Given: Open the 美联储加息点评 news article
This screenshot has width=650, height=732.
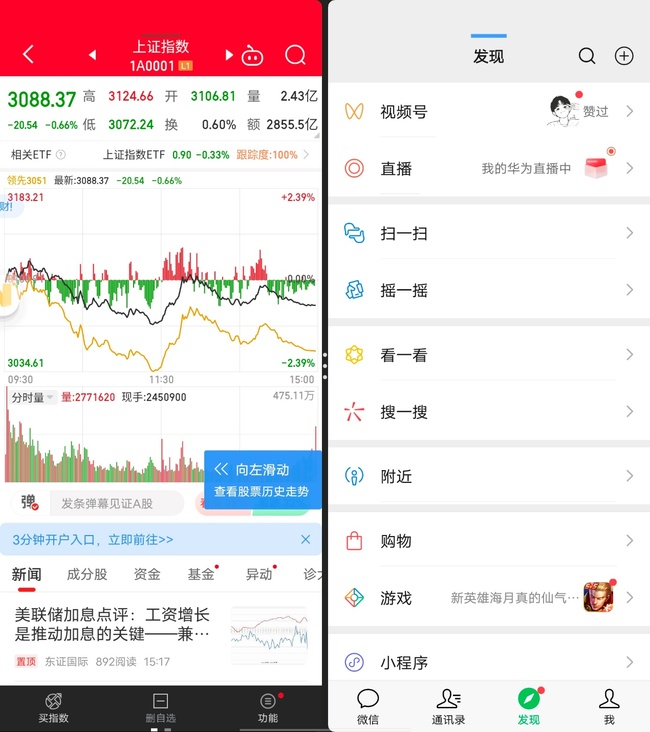Looking at the screenshot, I should 113,624.
